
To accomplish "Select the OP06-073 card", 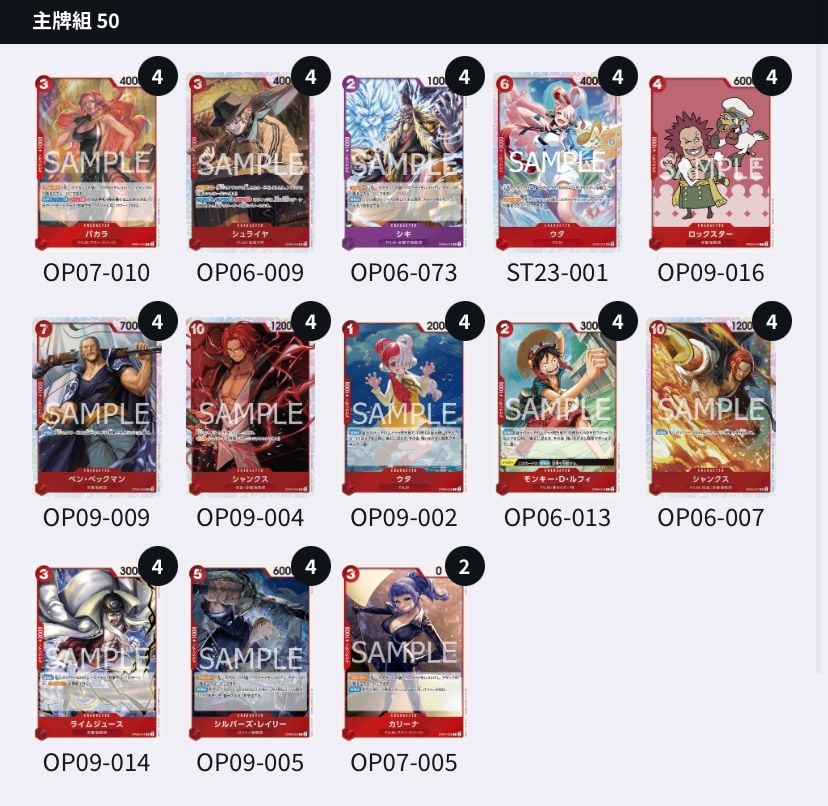I will pos(403,161).
